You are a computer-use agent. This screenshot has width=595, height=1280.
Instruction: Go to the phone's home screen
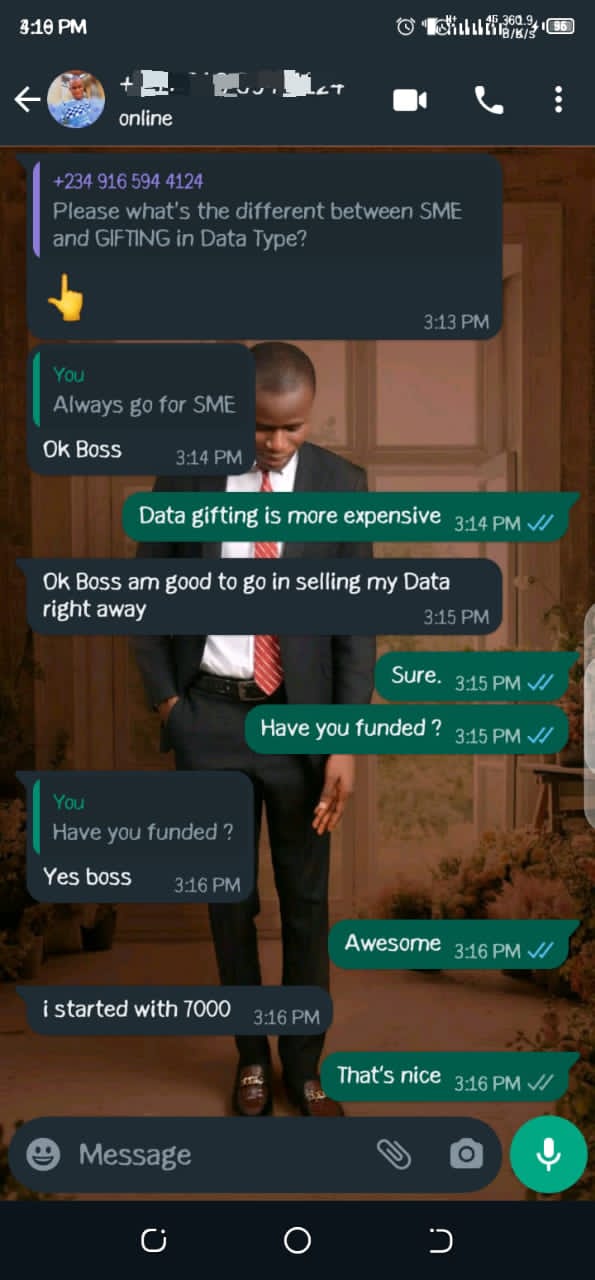[297, 1241]
